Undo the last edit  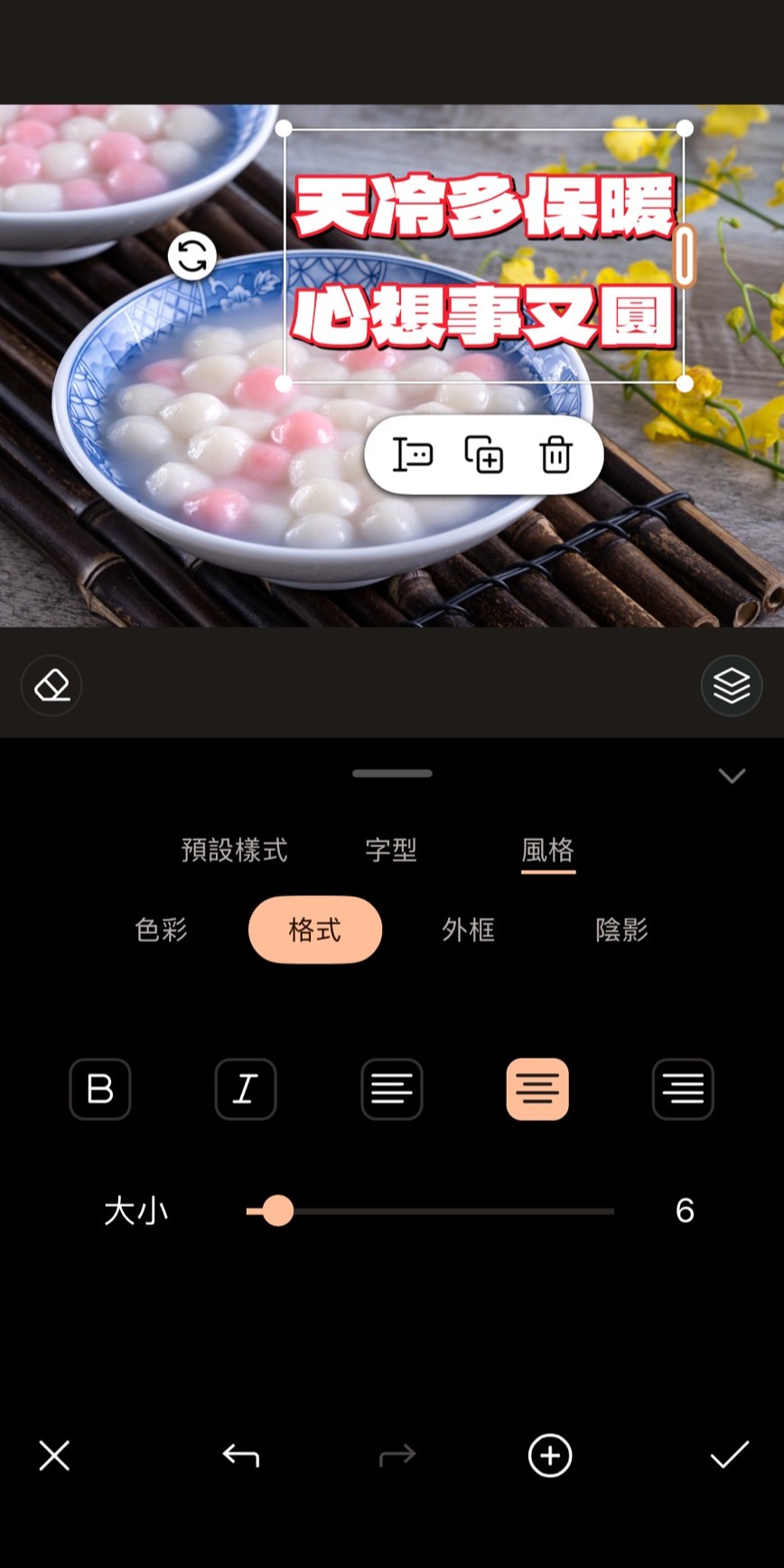(x=238, y=1455)
